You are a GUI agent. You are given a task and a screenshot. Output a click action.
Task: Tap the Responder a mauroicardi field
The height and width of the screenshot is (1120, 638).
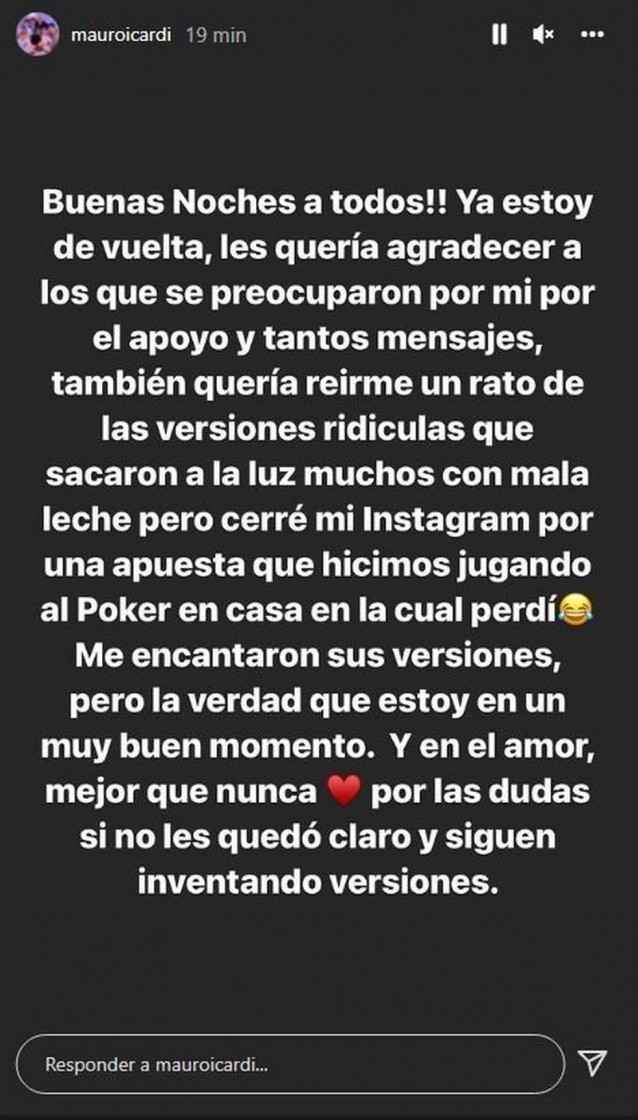click(290, 1064)
